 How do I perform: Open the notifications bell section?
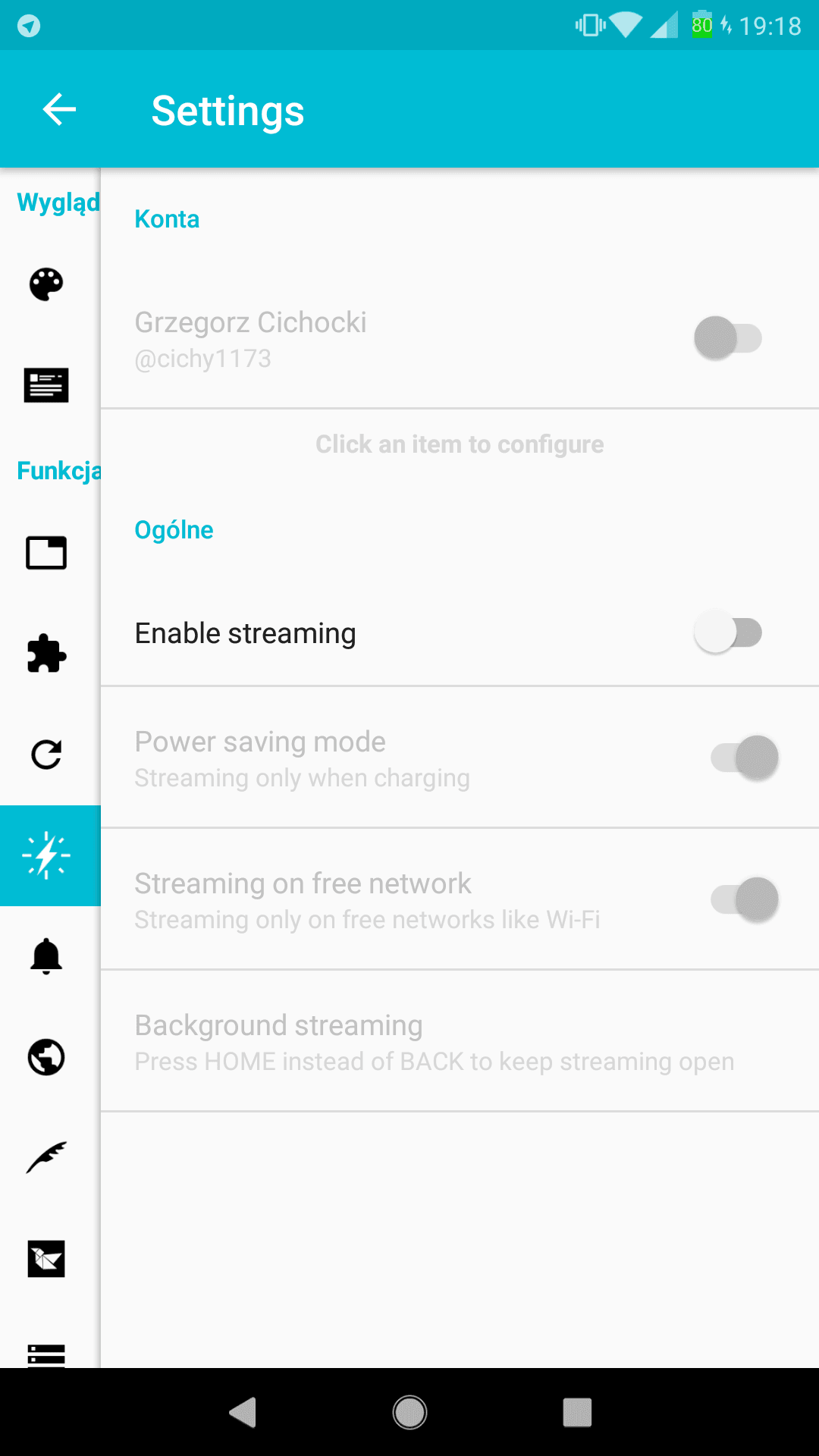tap(46, 956)
